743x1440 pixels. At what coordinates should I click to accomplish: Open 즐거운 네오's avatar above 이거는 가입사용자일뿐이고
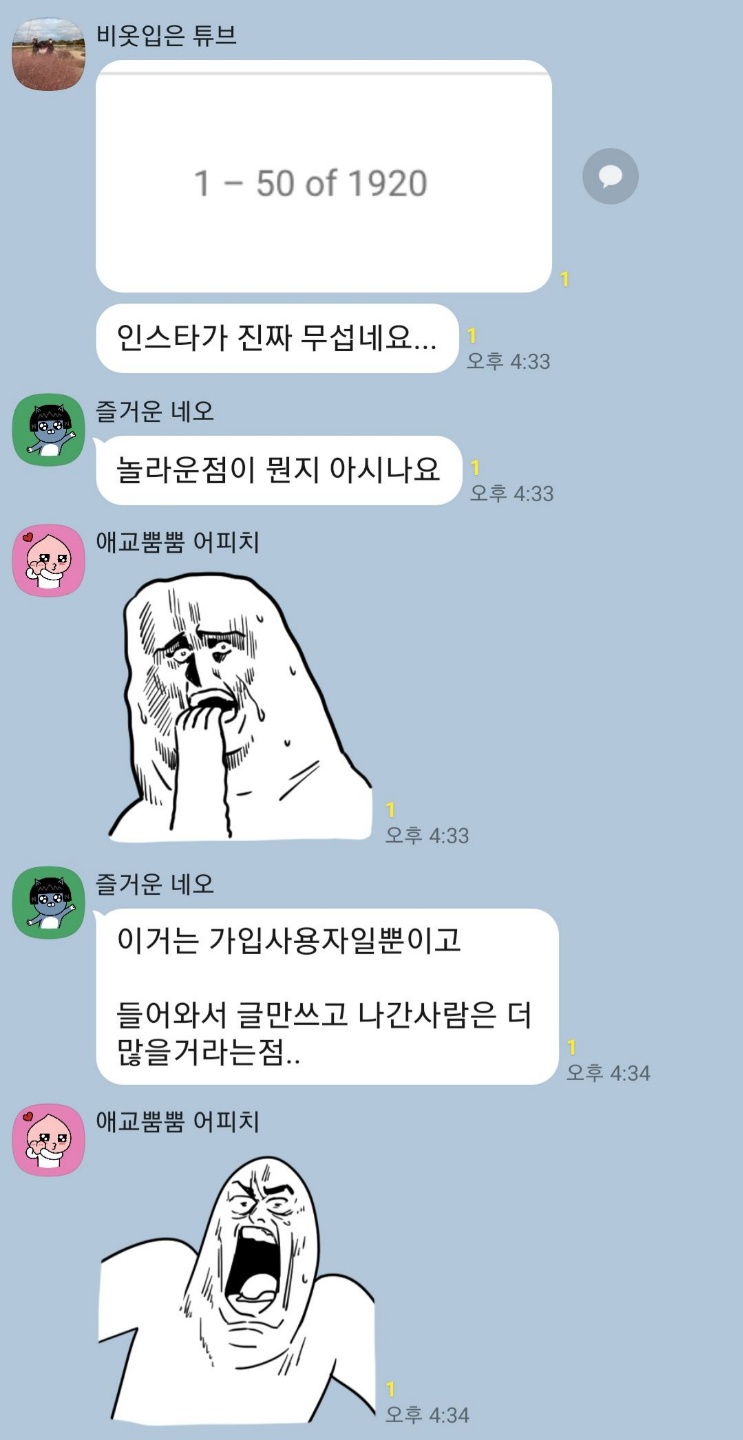[x=48, y=902]
